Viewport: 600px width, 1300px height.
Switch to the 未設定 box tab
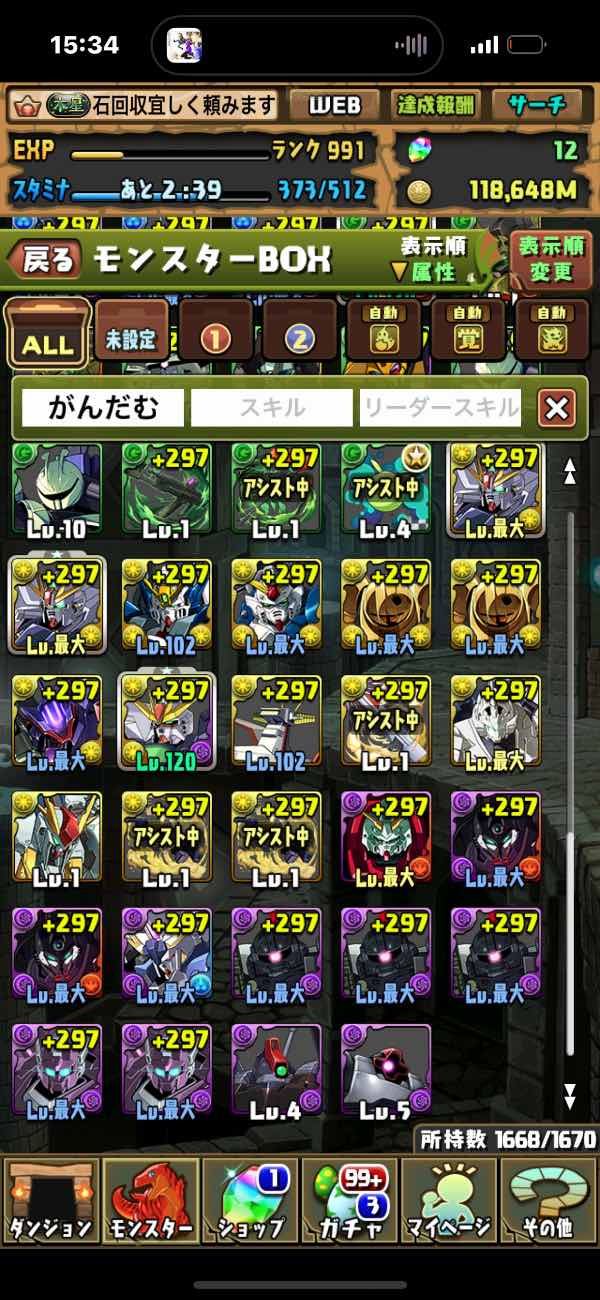[131, 336]
